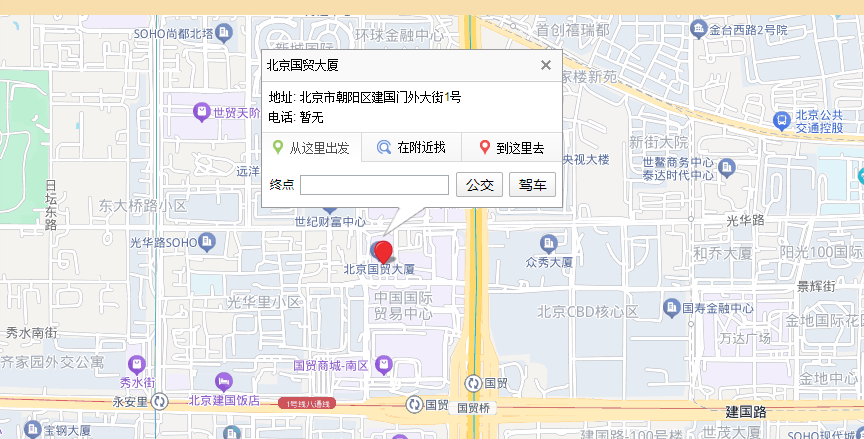Switch to the 在附近找 tab
The height and width of the screenshot is (439, 864).
coord(411,148)
